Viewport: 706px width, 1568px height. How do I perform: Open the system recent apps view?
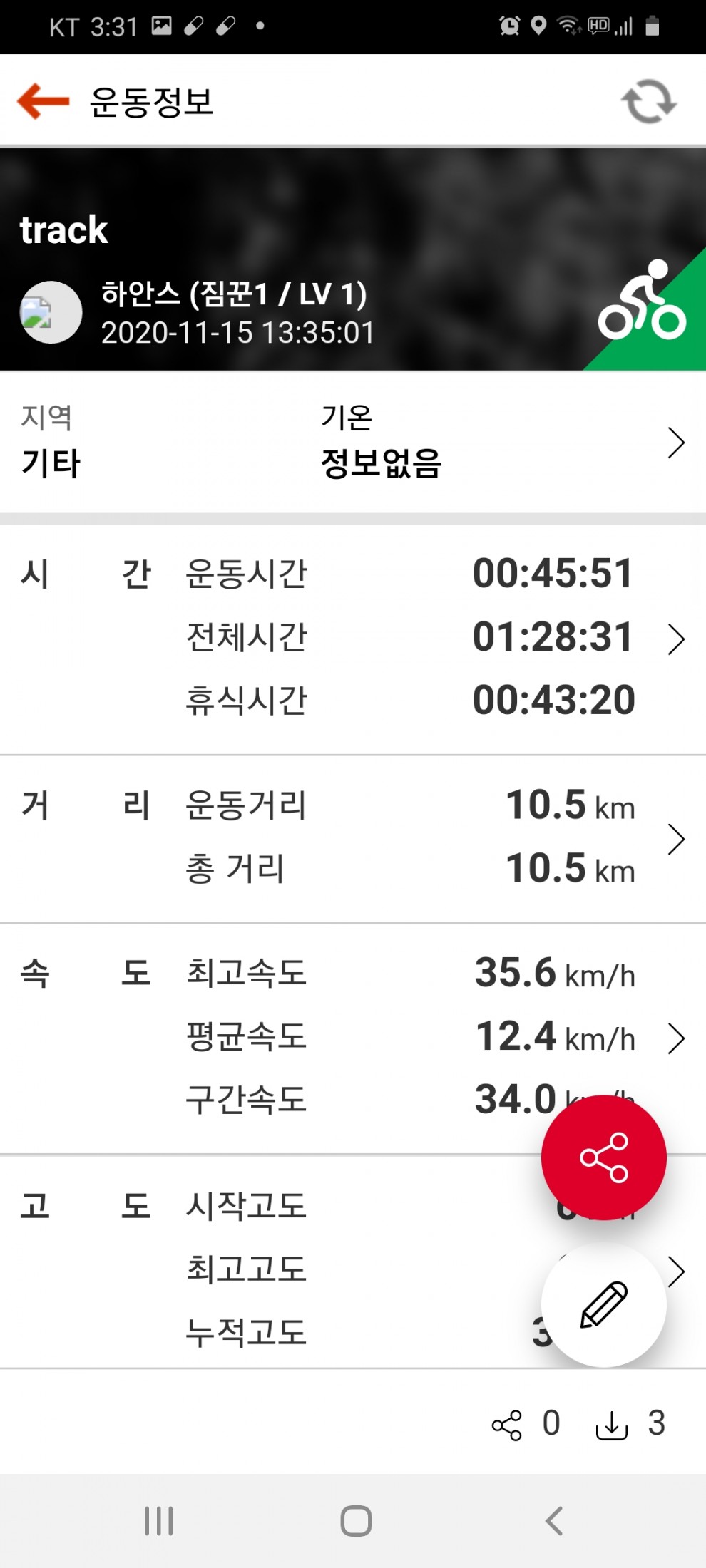click(158, 1521)
